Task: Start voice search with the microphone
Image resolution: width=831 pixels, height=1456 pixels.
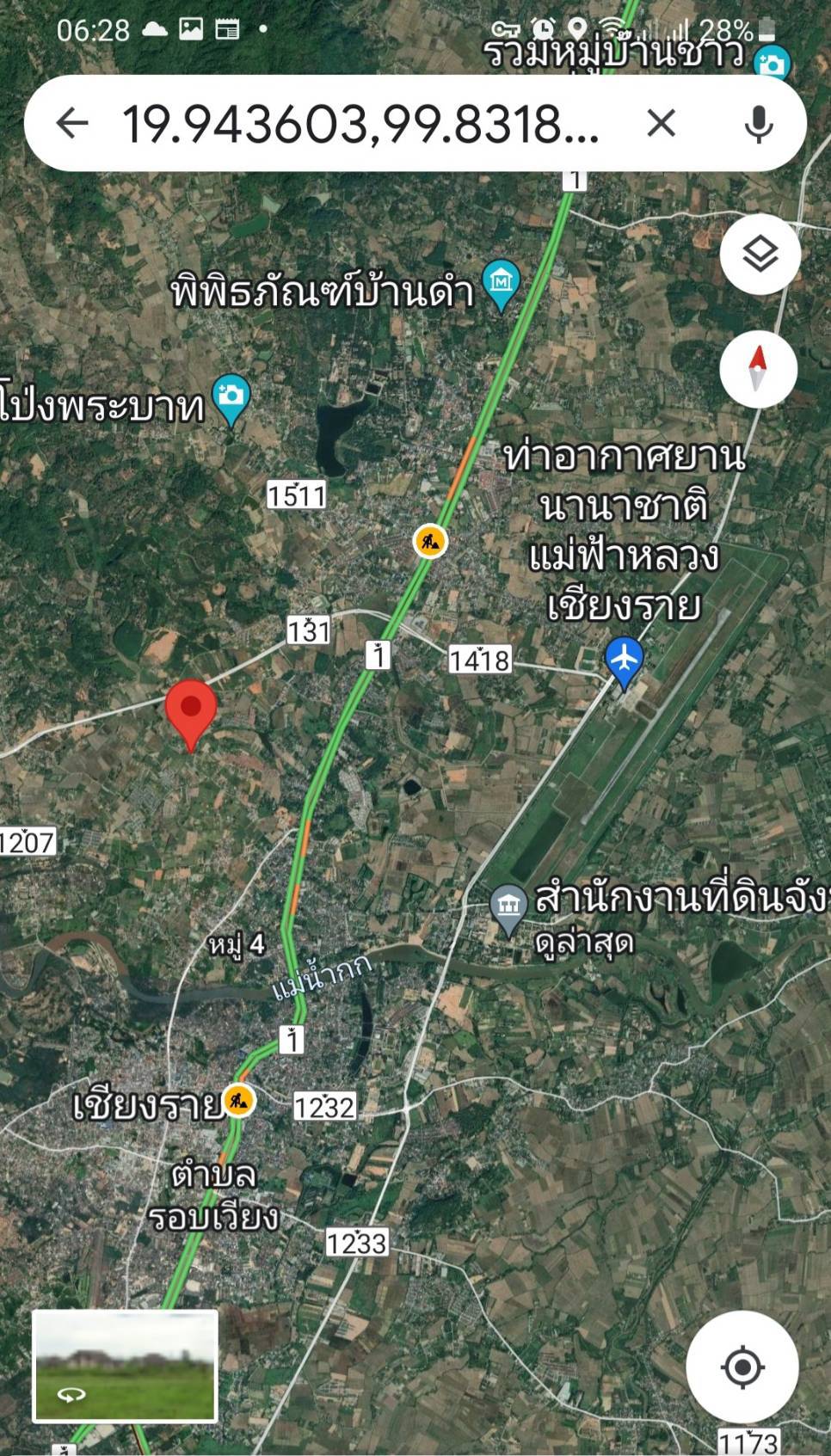Action: [x=758, y=124]
